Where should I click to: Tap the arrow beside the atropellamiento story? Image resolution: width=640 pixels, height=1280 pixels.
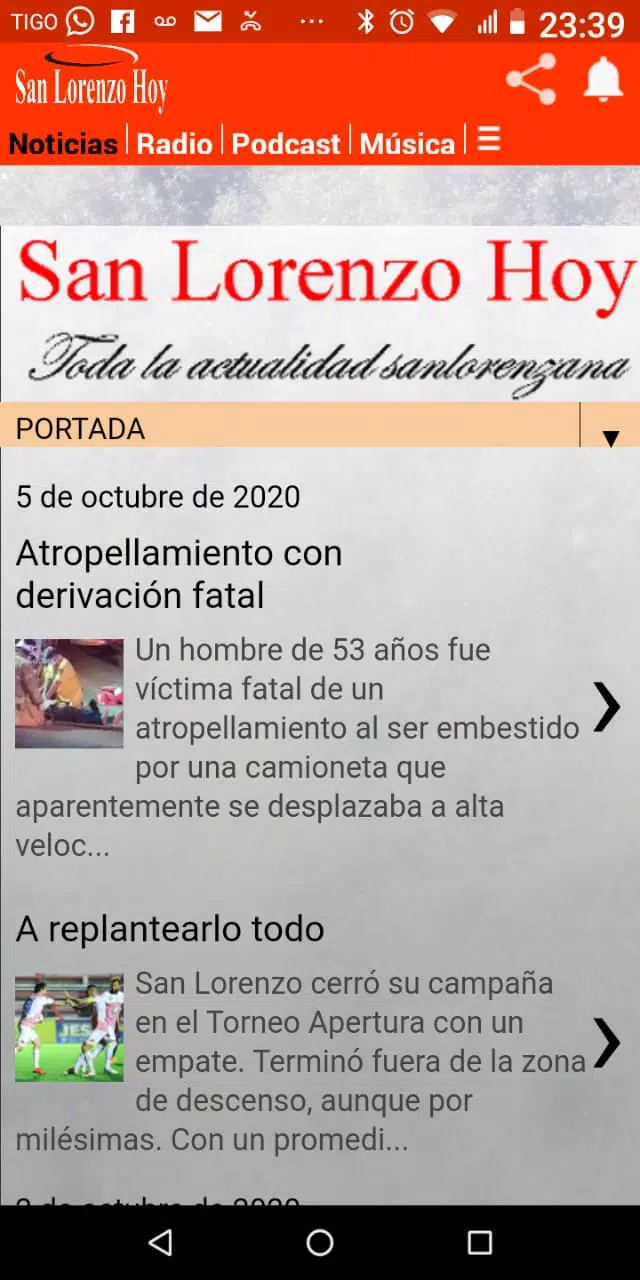tap(607, 707)
